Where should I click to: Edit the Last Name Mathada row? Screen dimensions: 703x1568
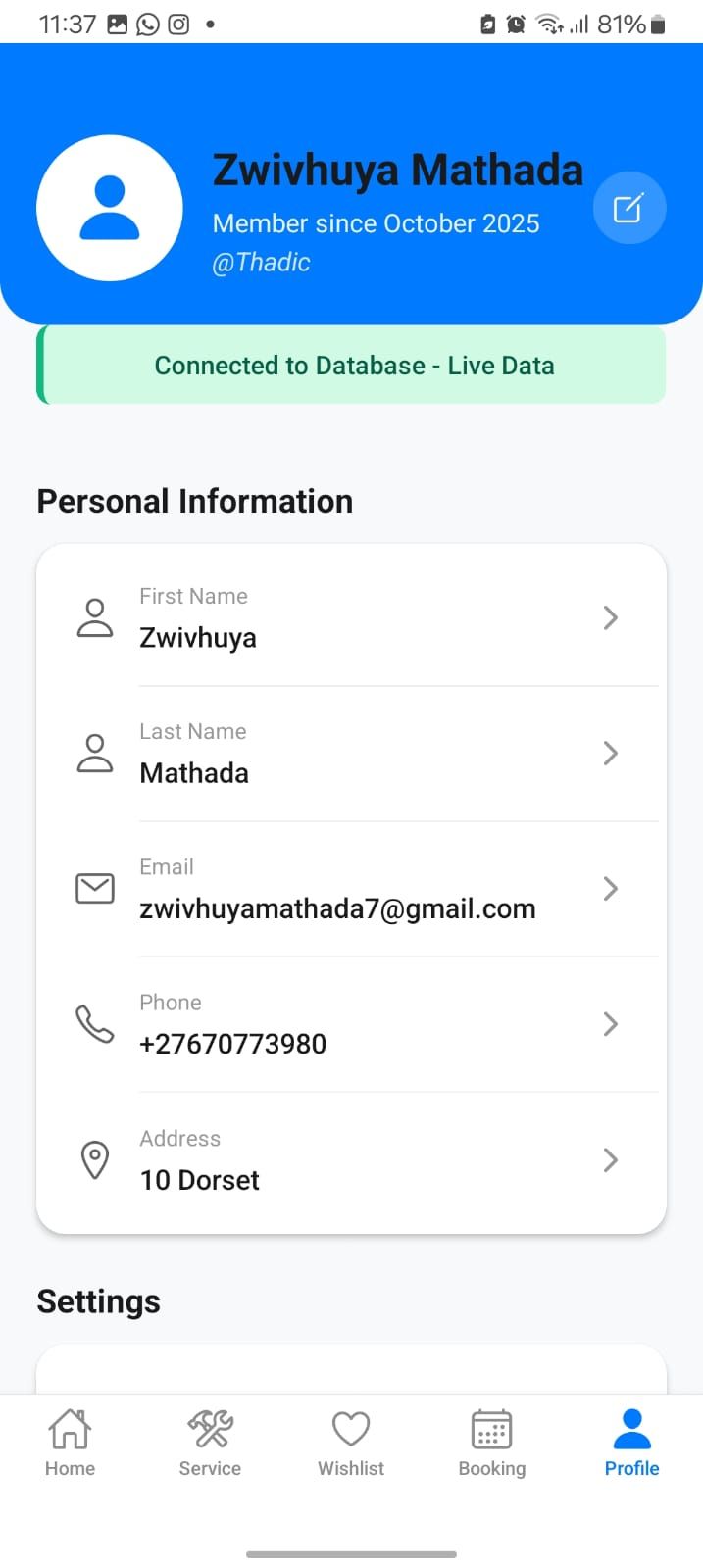(351, 753)
